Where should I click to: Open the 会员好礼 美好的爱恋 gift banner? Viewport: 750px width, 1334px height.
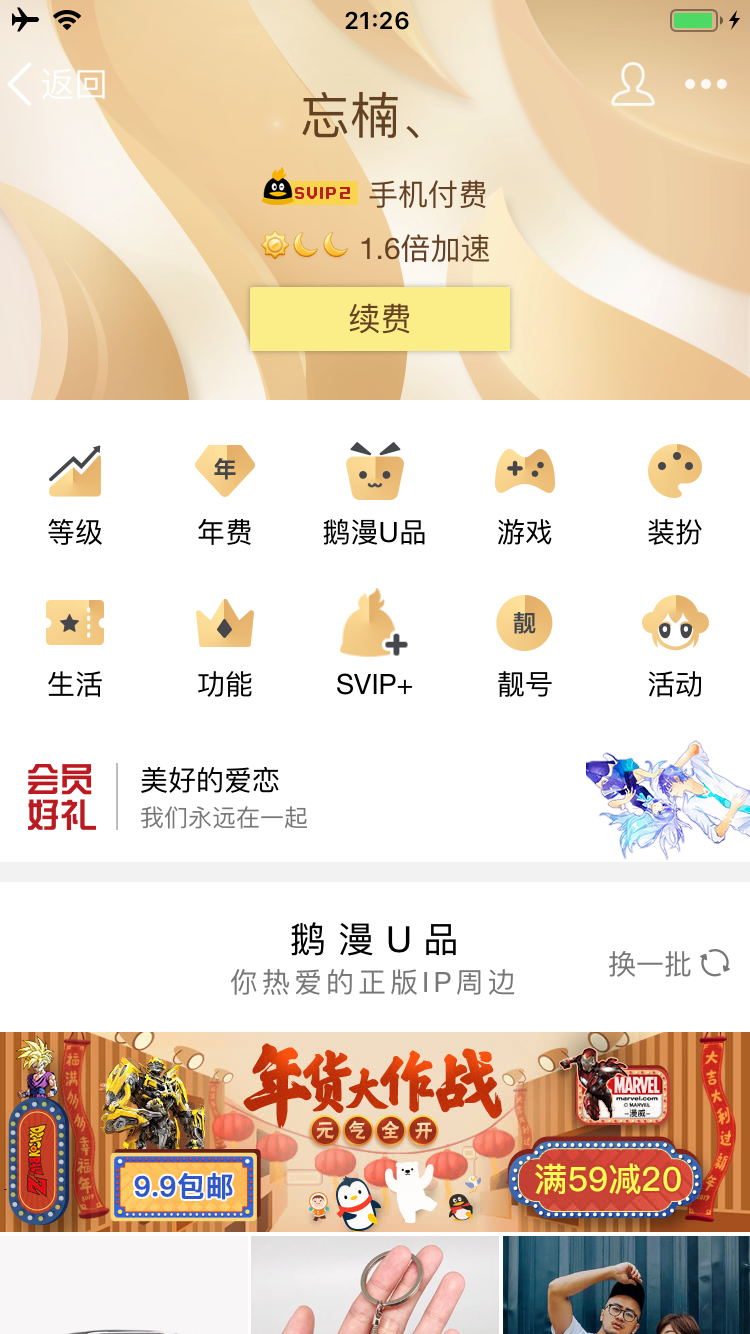[375, 798]
